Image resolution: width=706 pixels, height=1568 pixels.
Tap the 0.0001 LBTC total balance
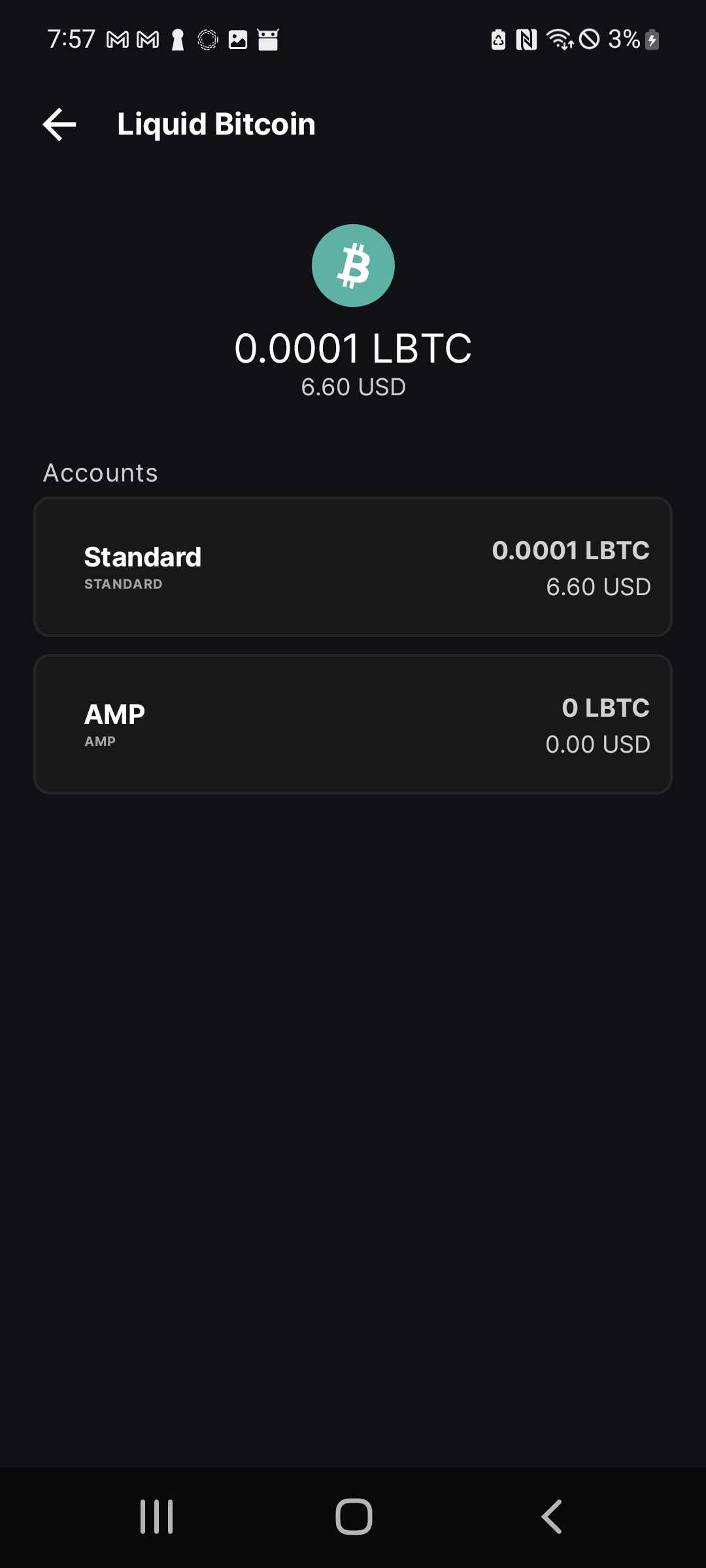point(353,350)
